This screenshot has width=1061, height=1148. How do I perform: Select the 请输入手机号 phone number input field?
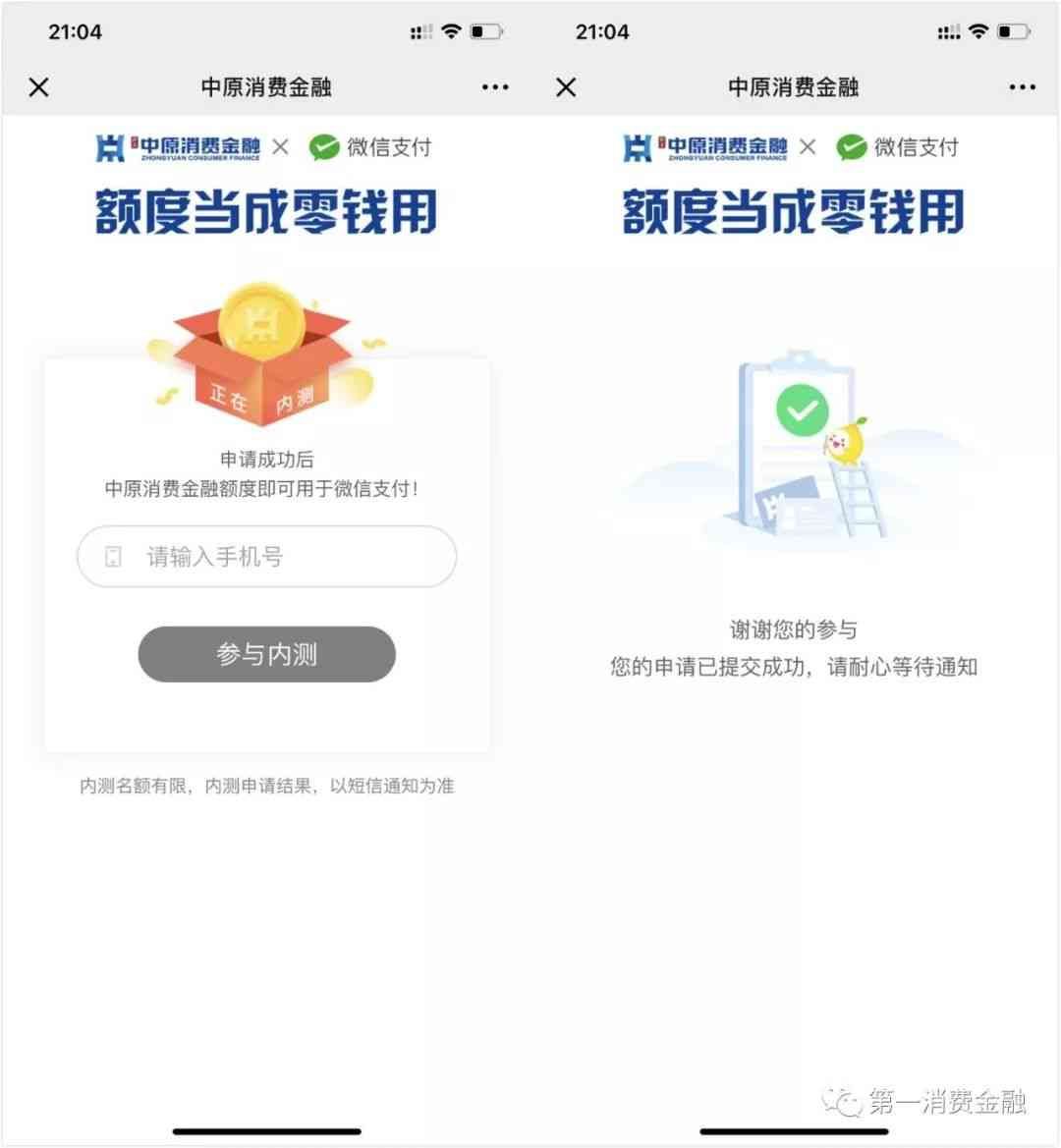[x=266, y=557]
